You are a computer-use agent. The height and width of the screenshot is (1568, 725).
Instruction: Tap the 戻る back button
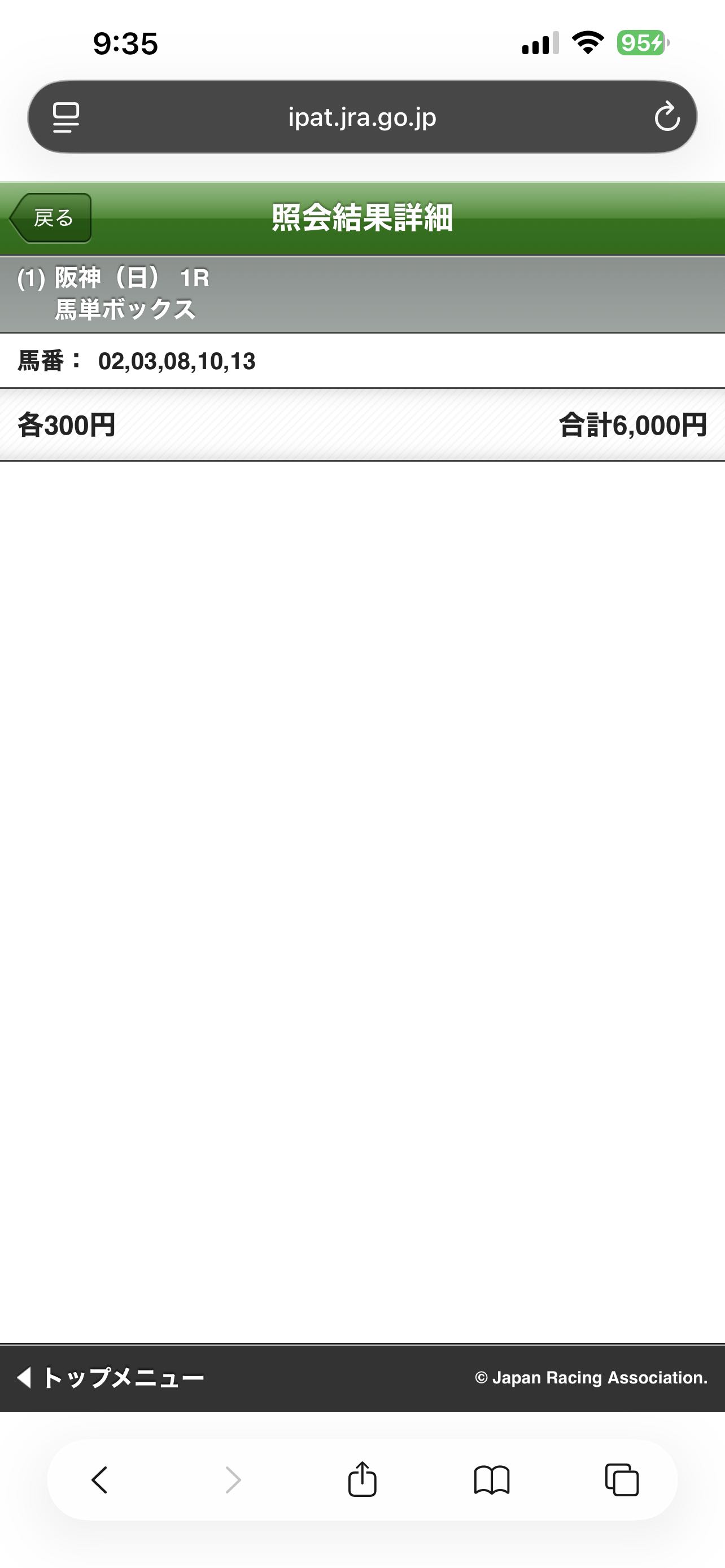point(51,218)
